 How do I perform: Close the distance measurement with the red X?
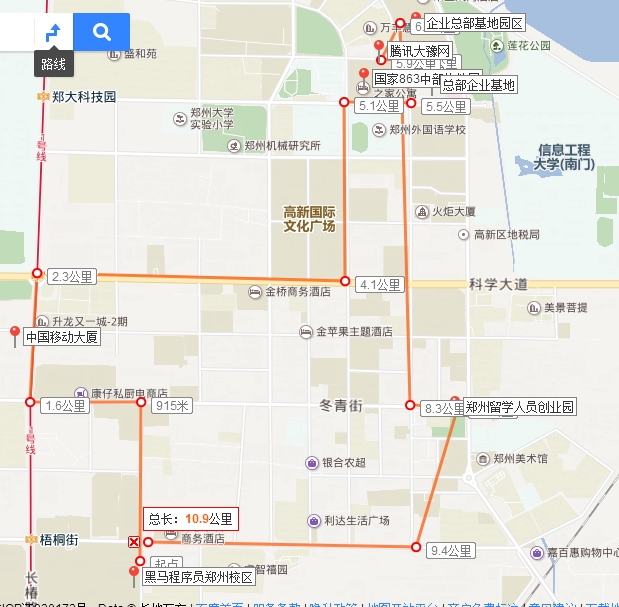134,542
